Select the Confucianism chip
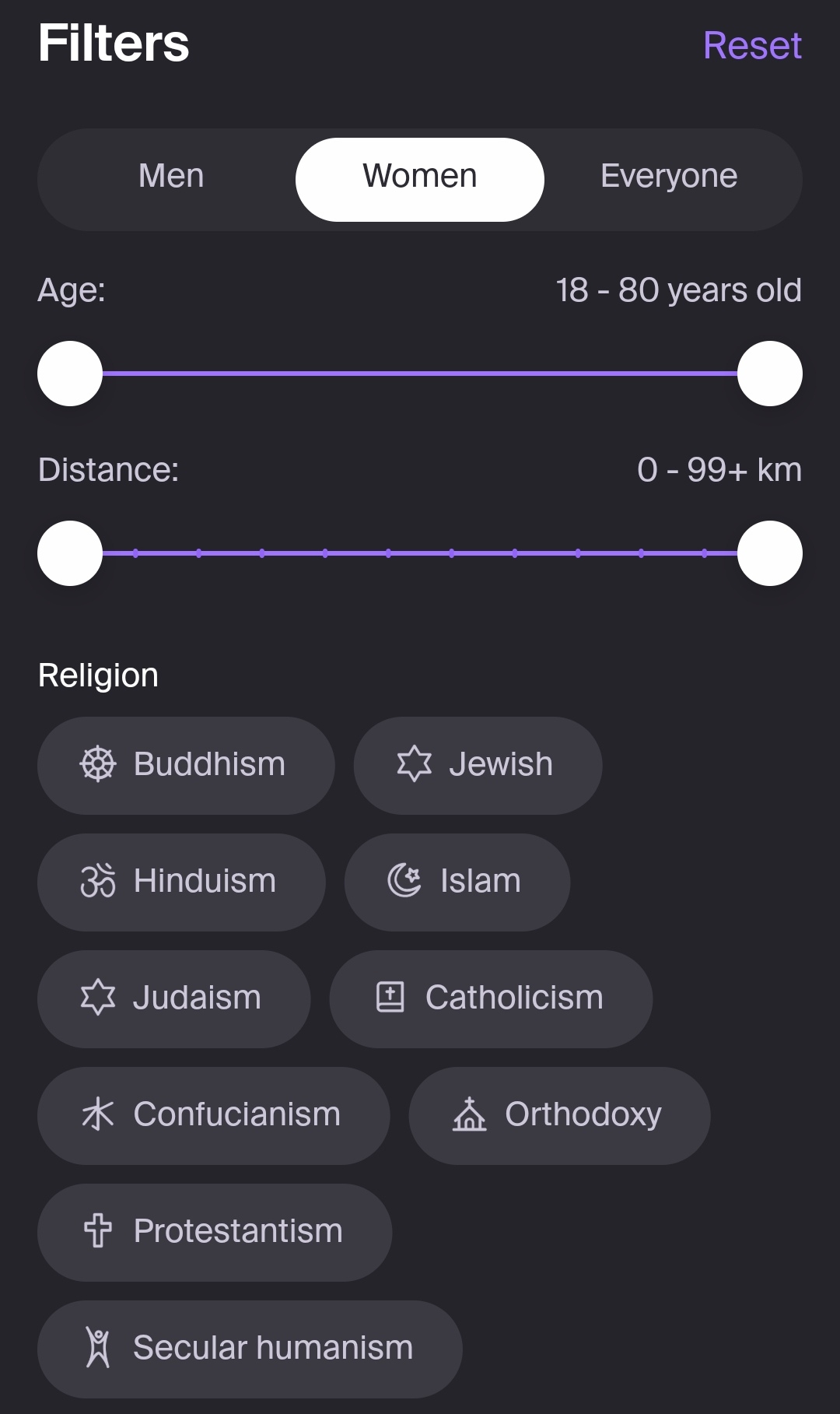This screenshot has height=1414, width=840. click(213, 1115)
